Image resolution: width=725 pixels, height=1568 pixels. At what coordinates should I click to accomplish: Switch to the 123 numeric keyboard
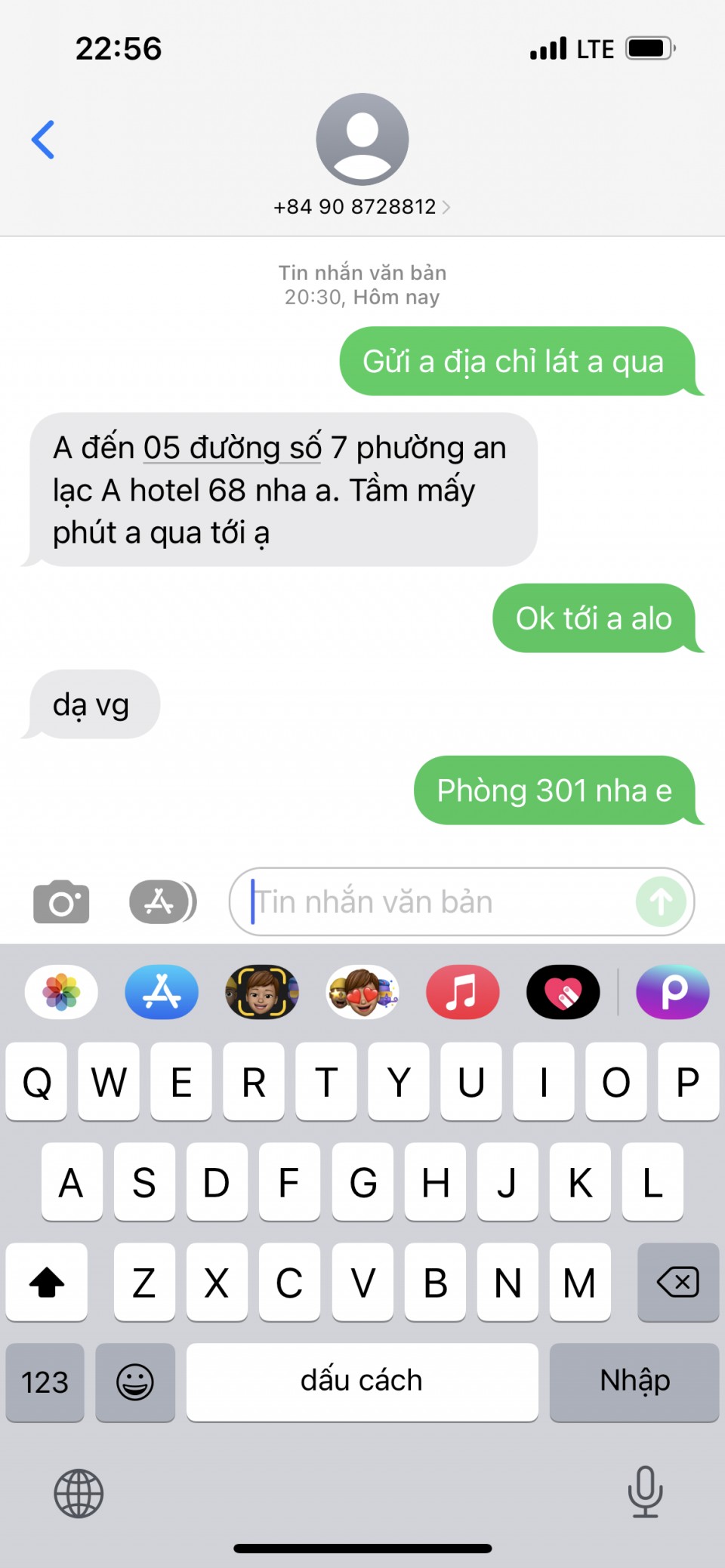point(45,1382)
